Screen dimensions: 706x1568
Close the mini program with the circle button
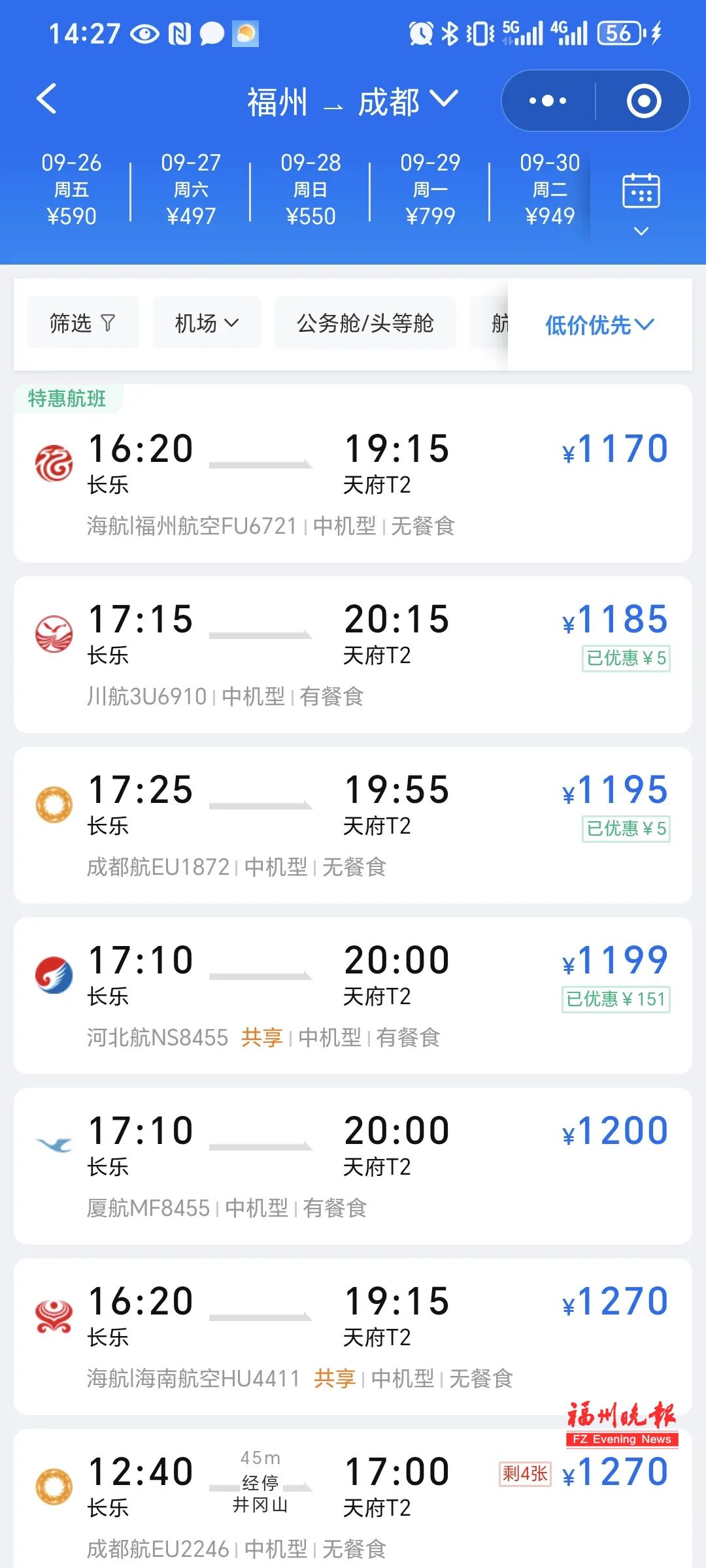643,101
